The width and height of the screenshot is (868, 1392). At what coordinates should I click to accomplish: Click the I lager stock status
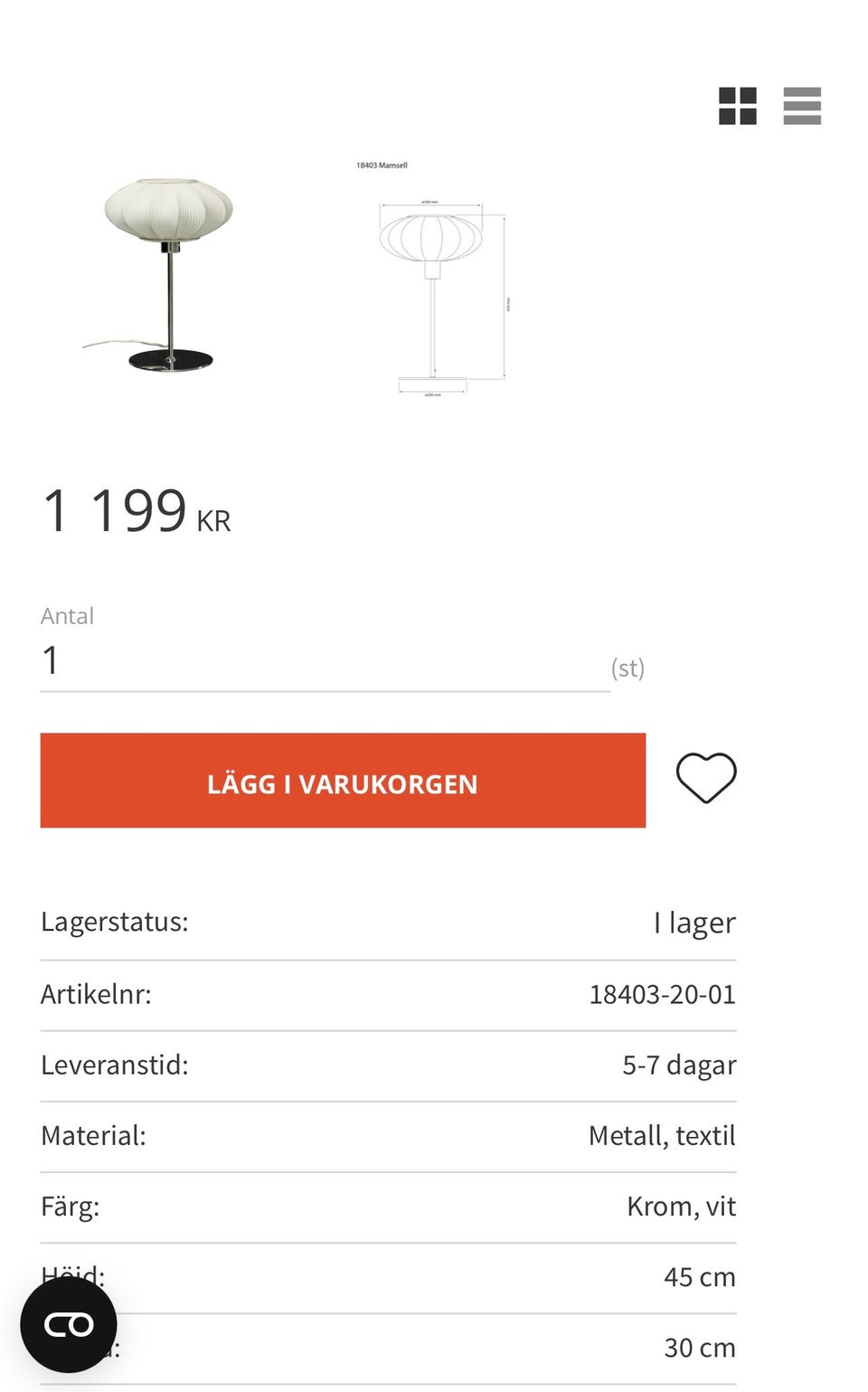click(694, 922)
